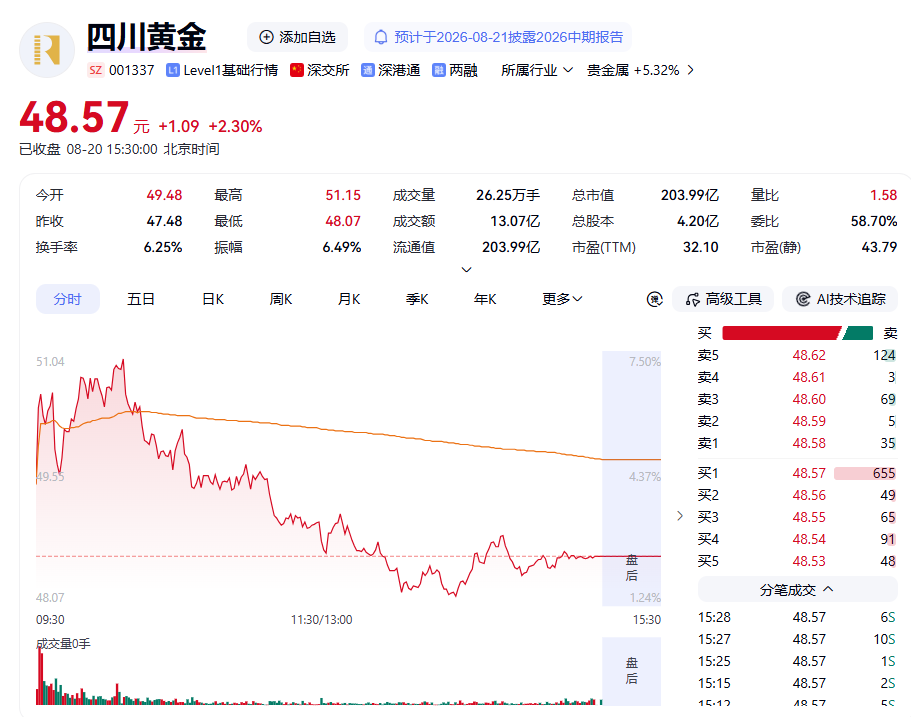
Task: Switch to the 日K chart tab
Action: click(213, 299)
